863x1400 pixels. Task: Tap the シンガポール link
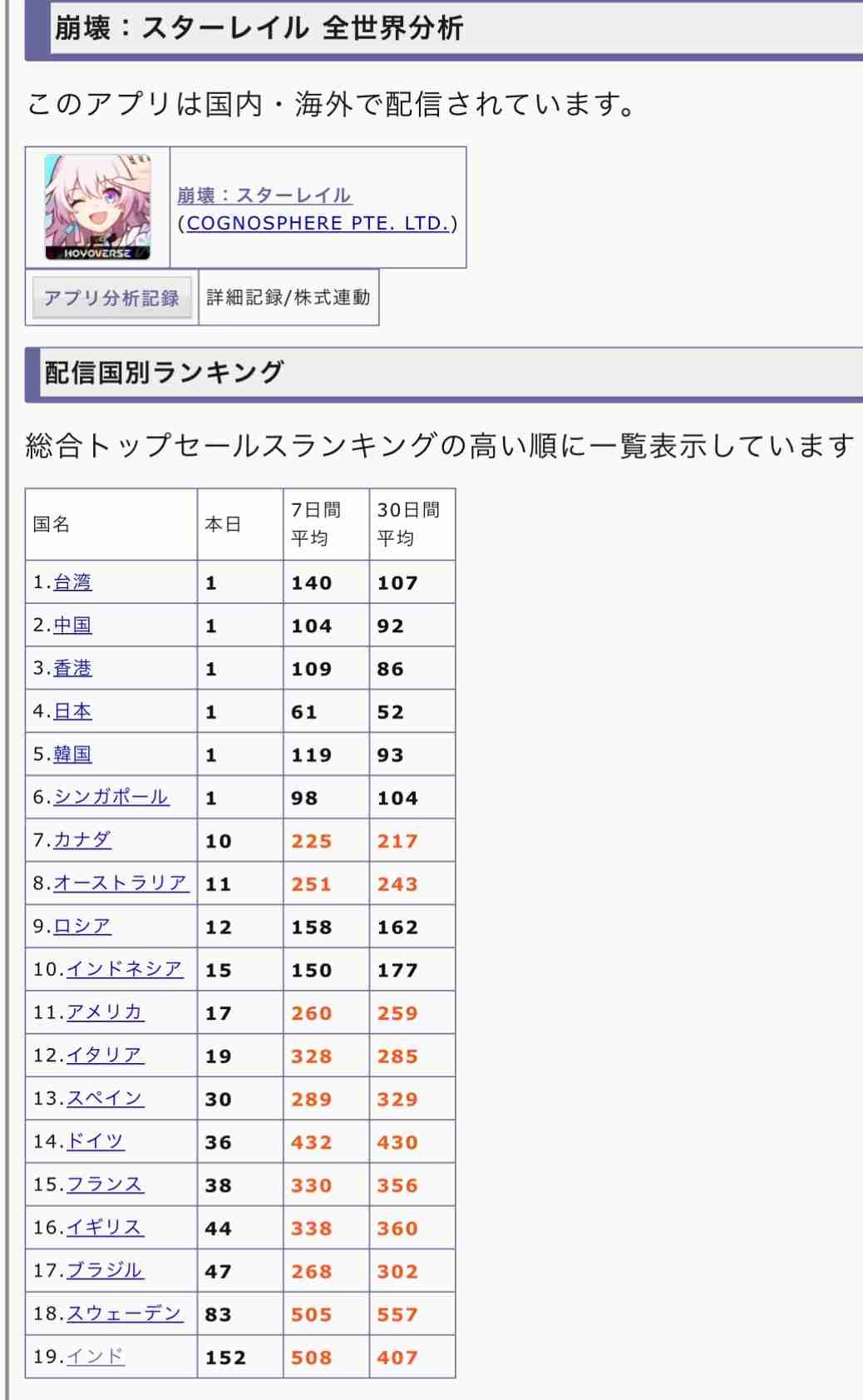111,797
